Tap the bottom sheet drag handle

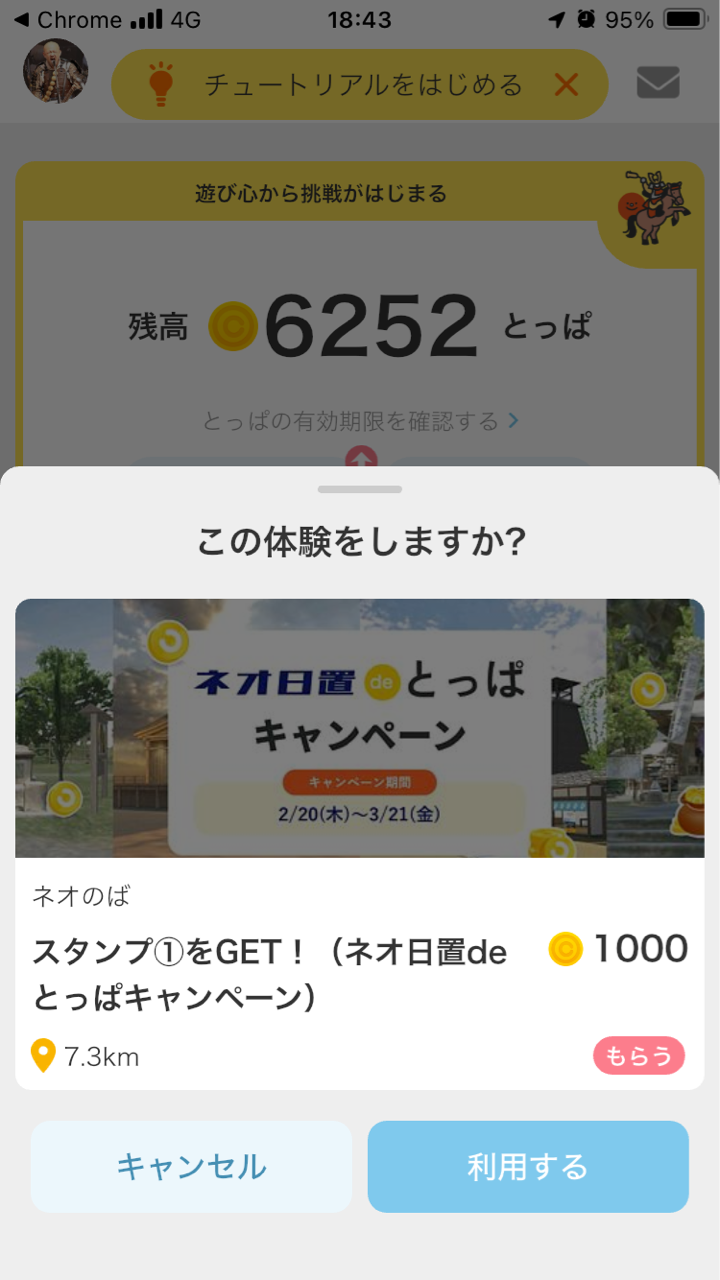pyautogui.click(x=360, y=489)
